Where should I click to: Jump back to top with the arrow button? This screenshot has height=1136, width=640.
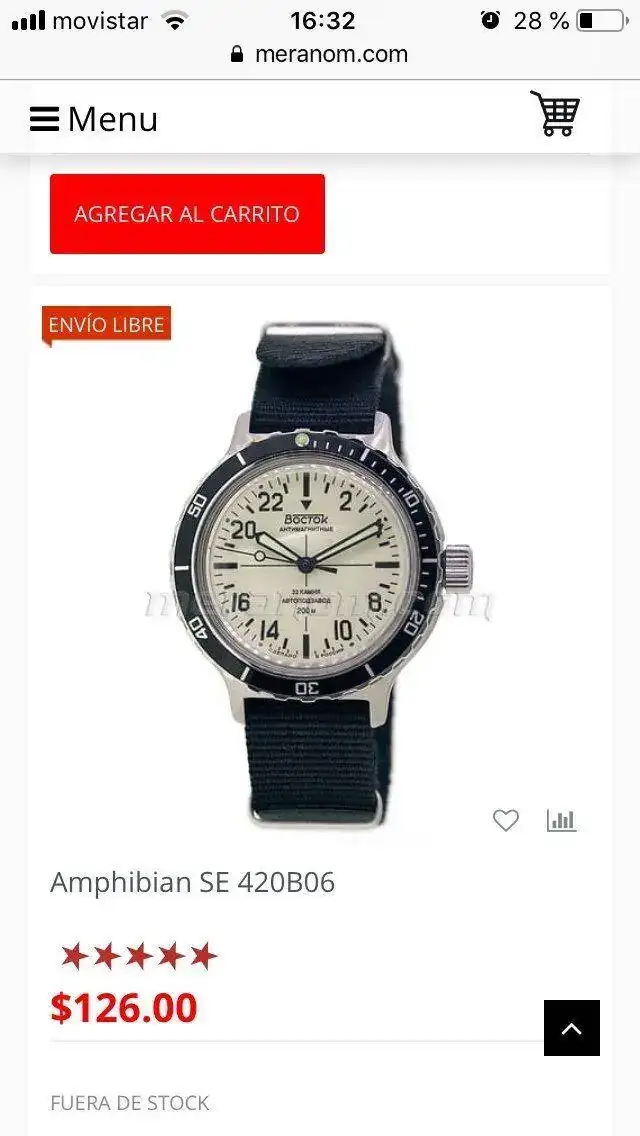point(572,1028)
